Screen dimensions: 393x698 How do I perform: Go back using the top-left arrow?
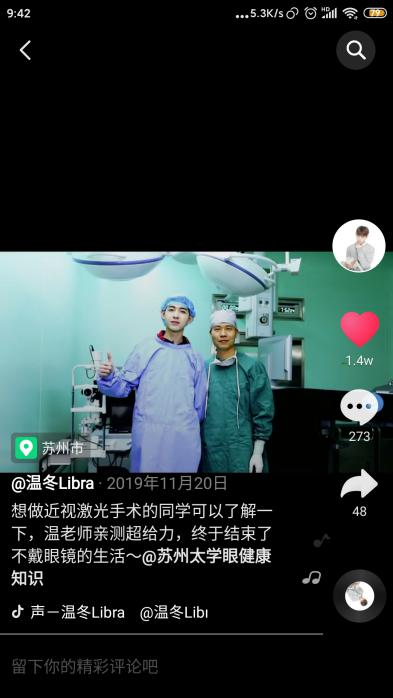point(25,50)
